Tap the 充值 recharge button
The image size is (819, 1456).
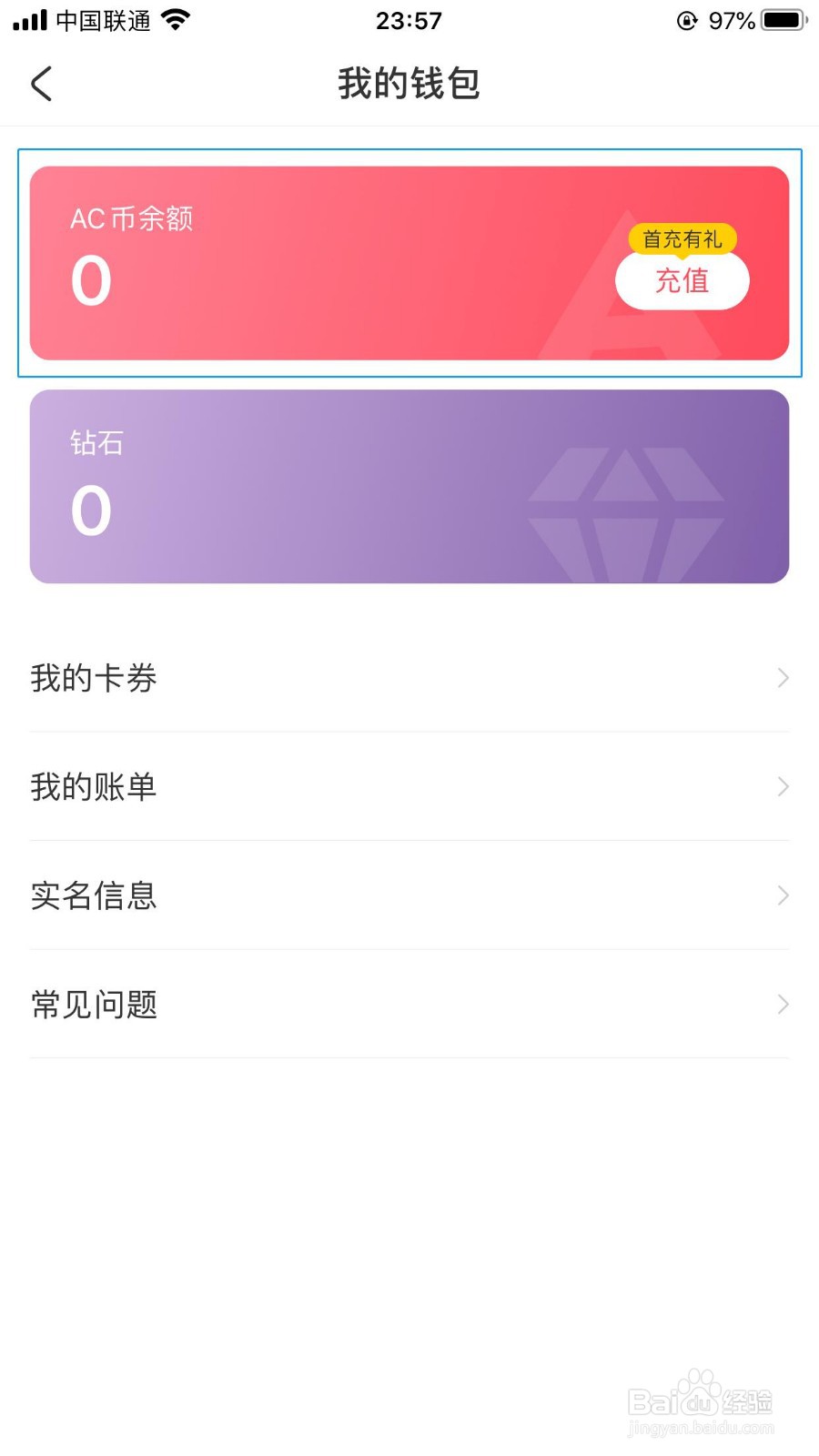(682, 281)
